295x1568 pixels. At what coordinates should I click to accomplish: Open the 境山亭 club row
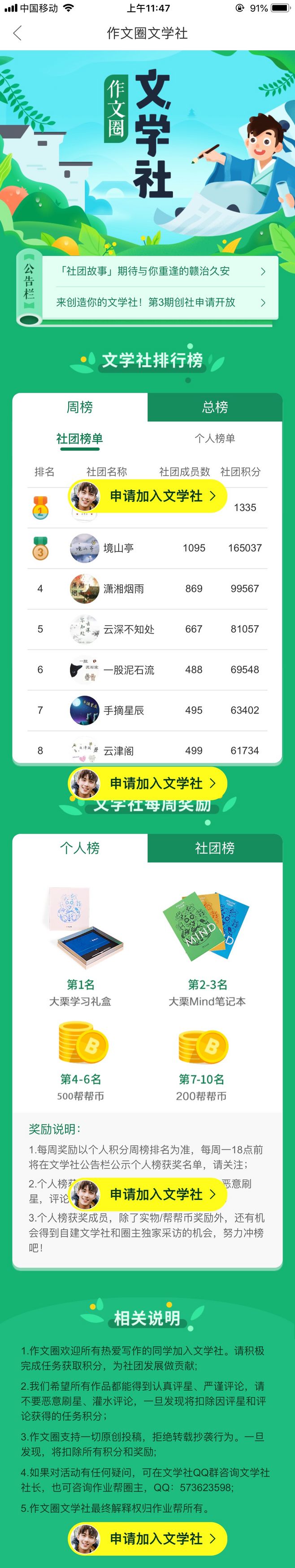tap(147, 548)
